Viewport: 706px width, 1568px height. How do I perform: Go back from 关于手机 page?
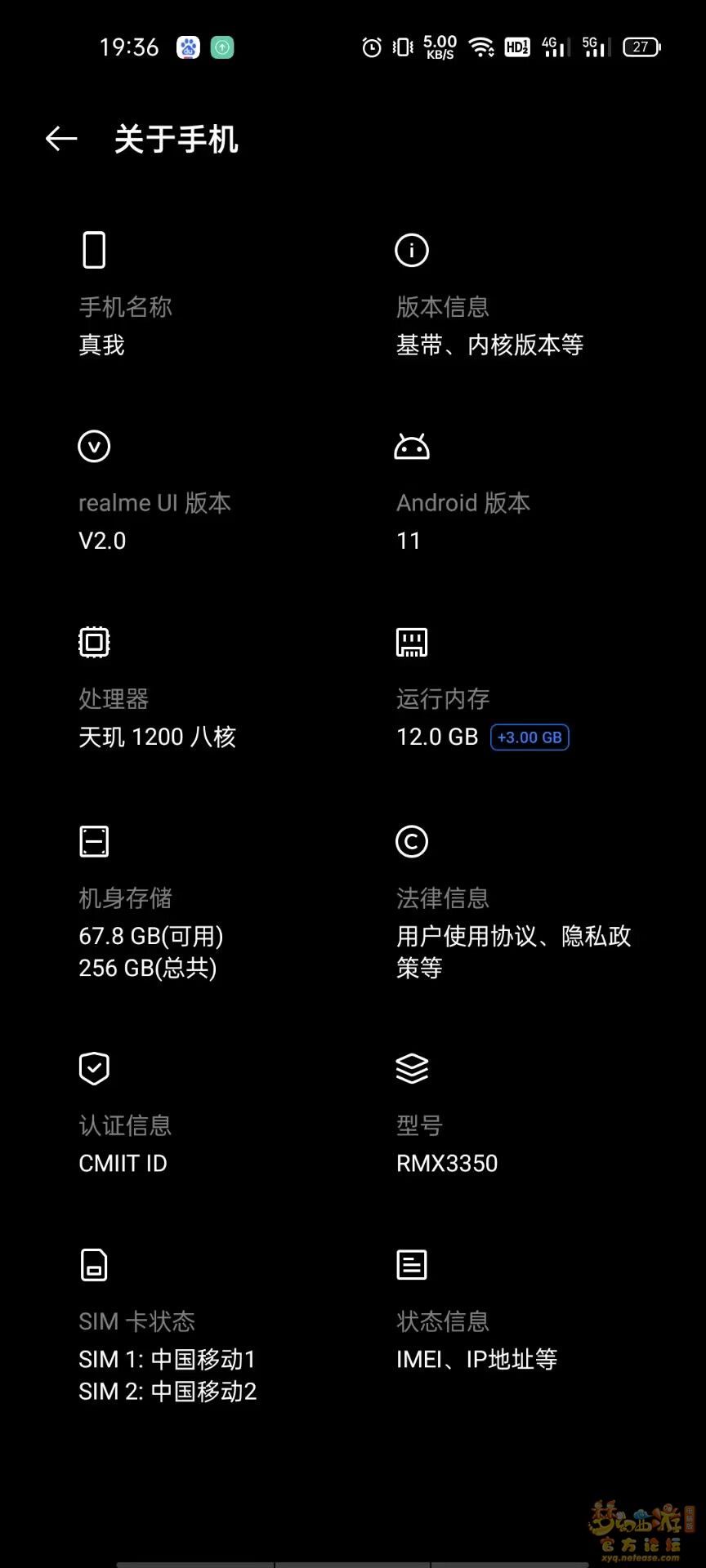pyautogui.click(x=61, y=139)
